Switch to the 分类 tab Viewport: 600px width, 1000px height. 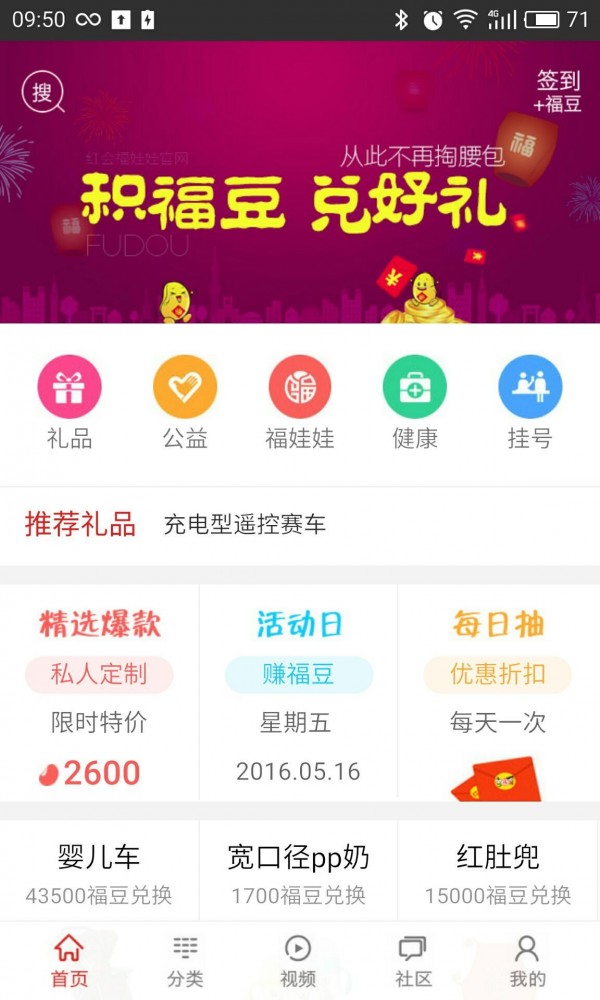pyautogui.click(x=185, y=961)
